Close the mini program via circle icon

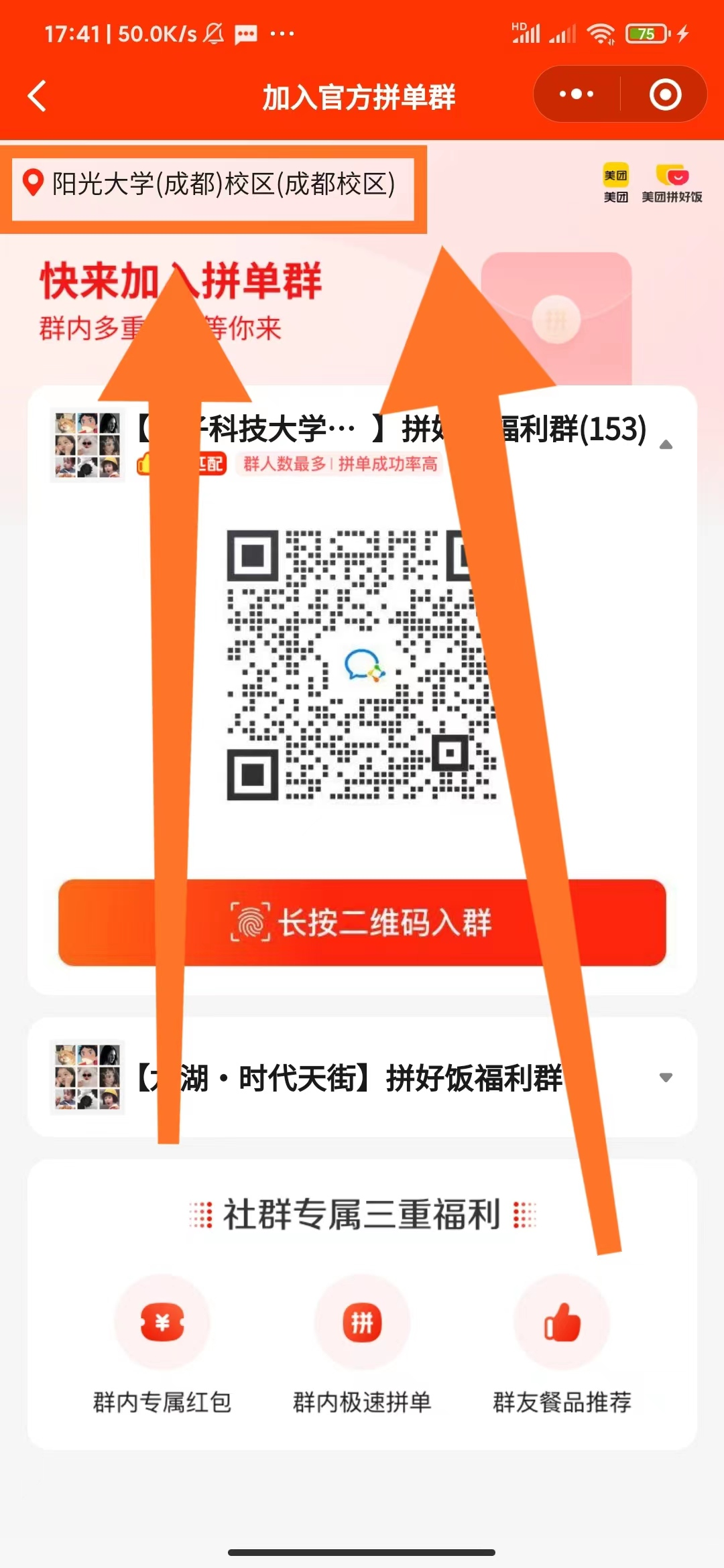click(665, 94)
